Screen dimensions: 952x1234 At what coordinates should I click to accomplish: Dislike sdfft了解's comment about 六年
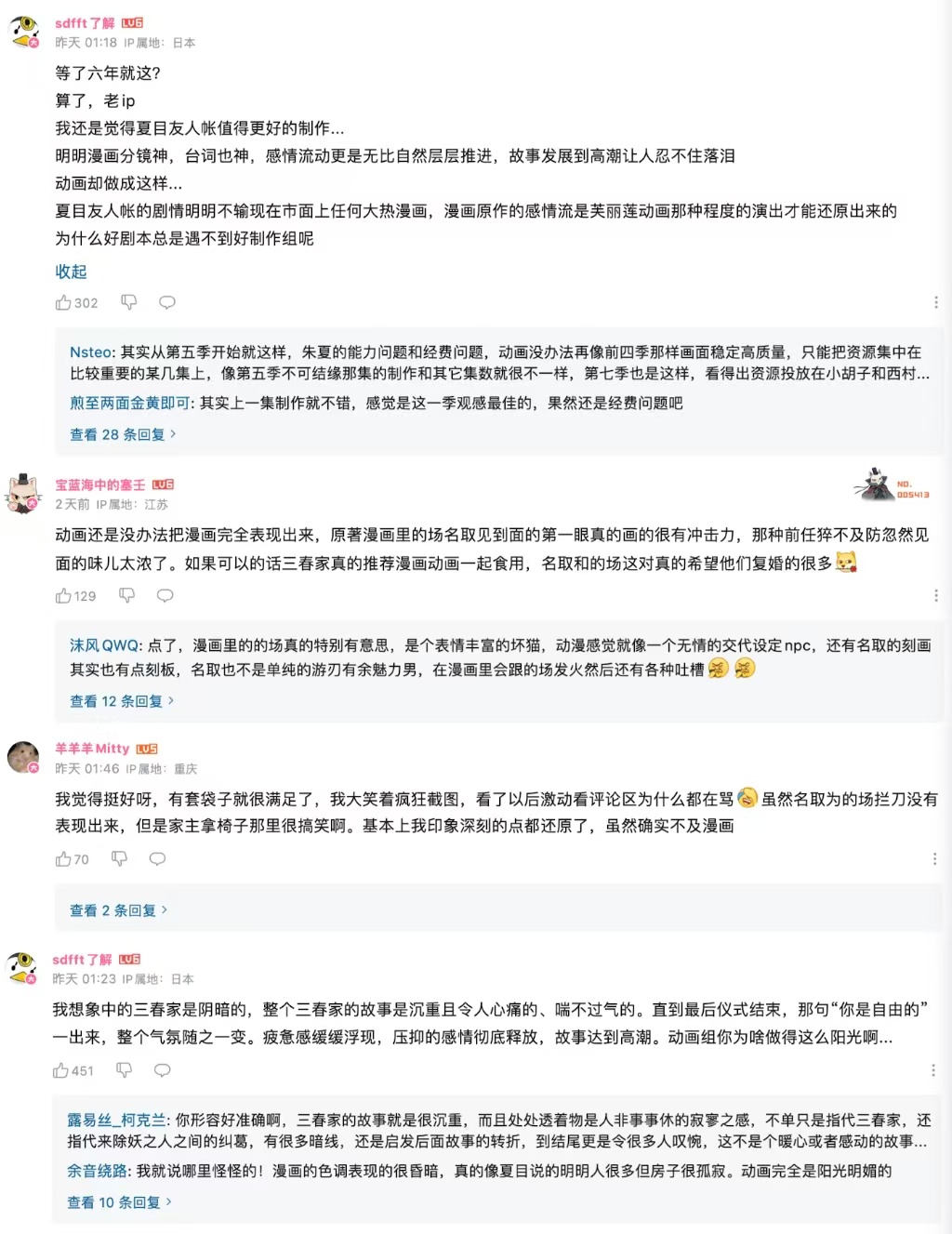point(129,302)
